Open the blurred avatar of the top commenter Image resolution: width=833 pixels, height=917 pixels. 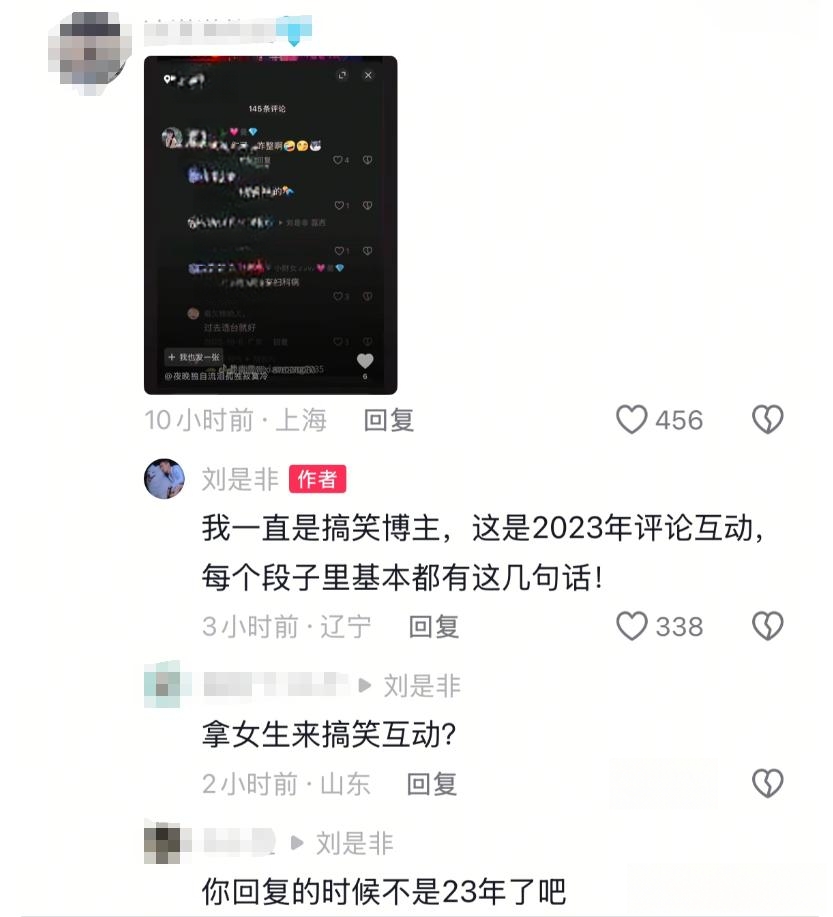click(88, 47)
